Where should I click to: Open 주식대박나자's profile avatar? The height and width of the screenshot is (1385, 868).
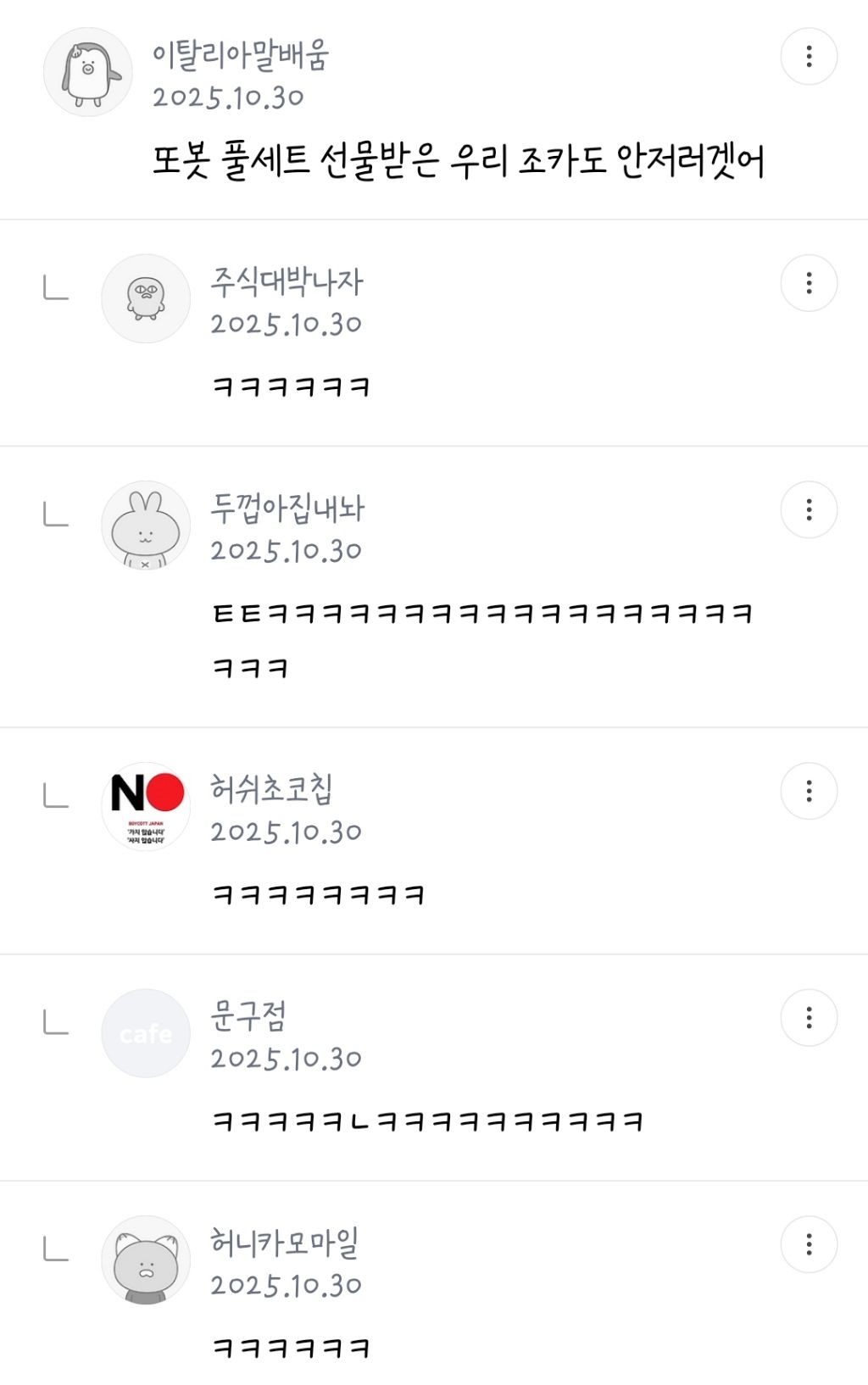pos(146,298)
